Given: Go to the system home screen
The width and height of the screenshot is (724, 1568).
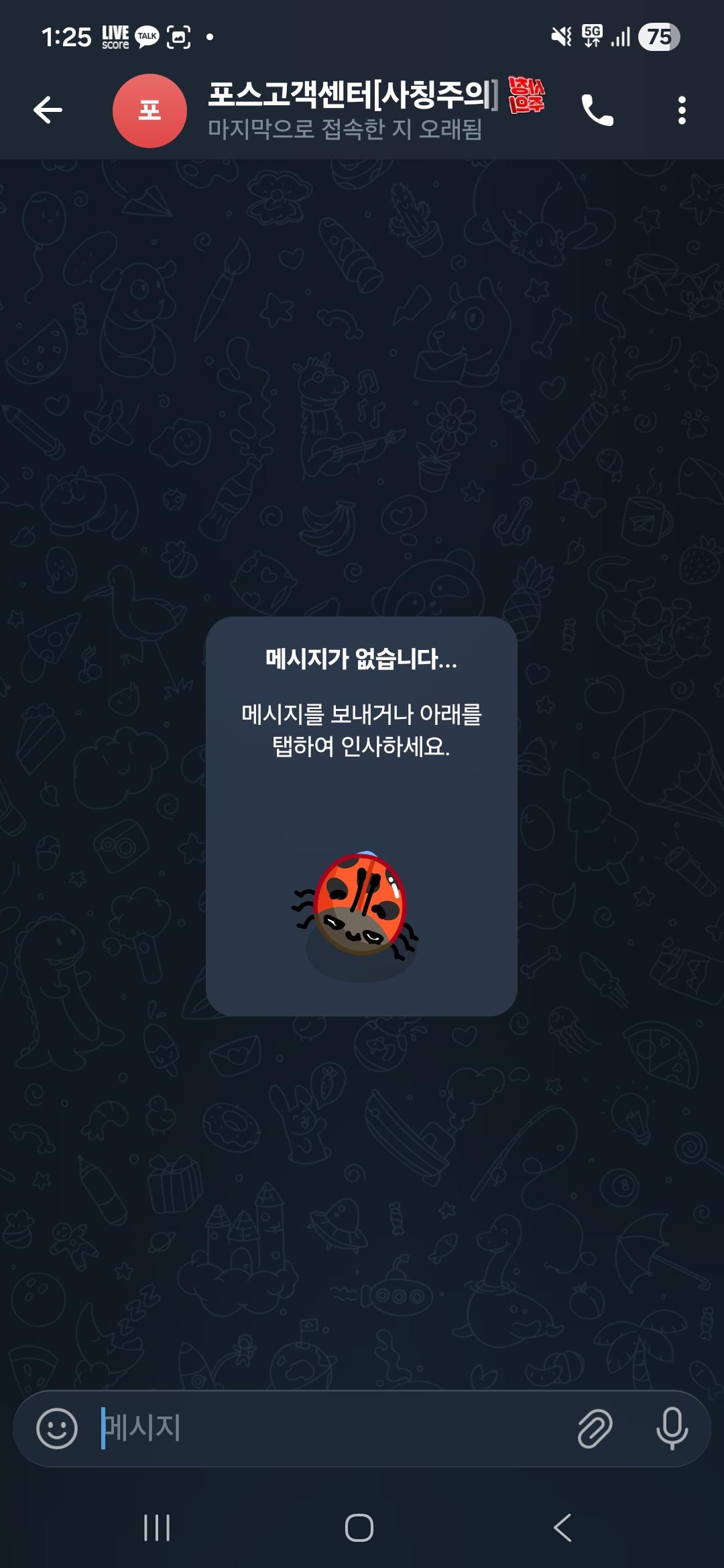Looking at the screenshot, I should click(359, 1528).
